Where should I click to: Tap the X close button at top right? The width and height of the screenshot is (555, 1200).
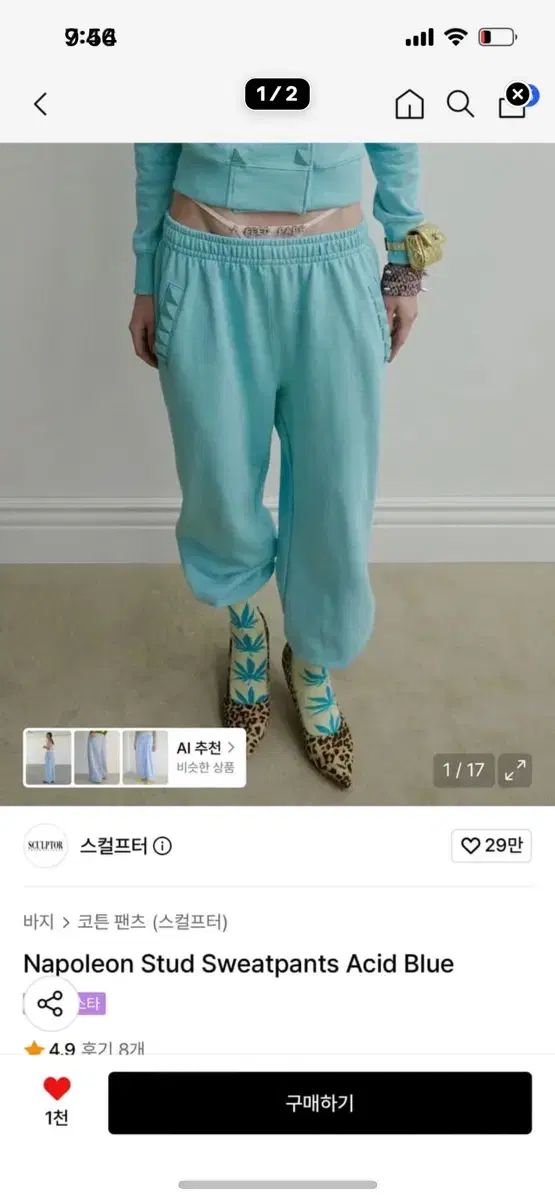coord(517,94)
